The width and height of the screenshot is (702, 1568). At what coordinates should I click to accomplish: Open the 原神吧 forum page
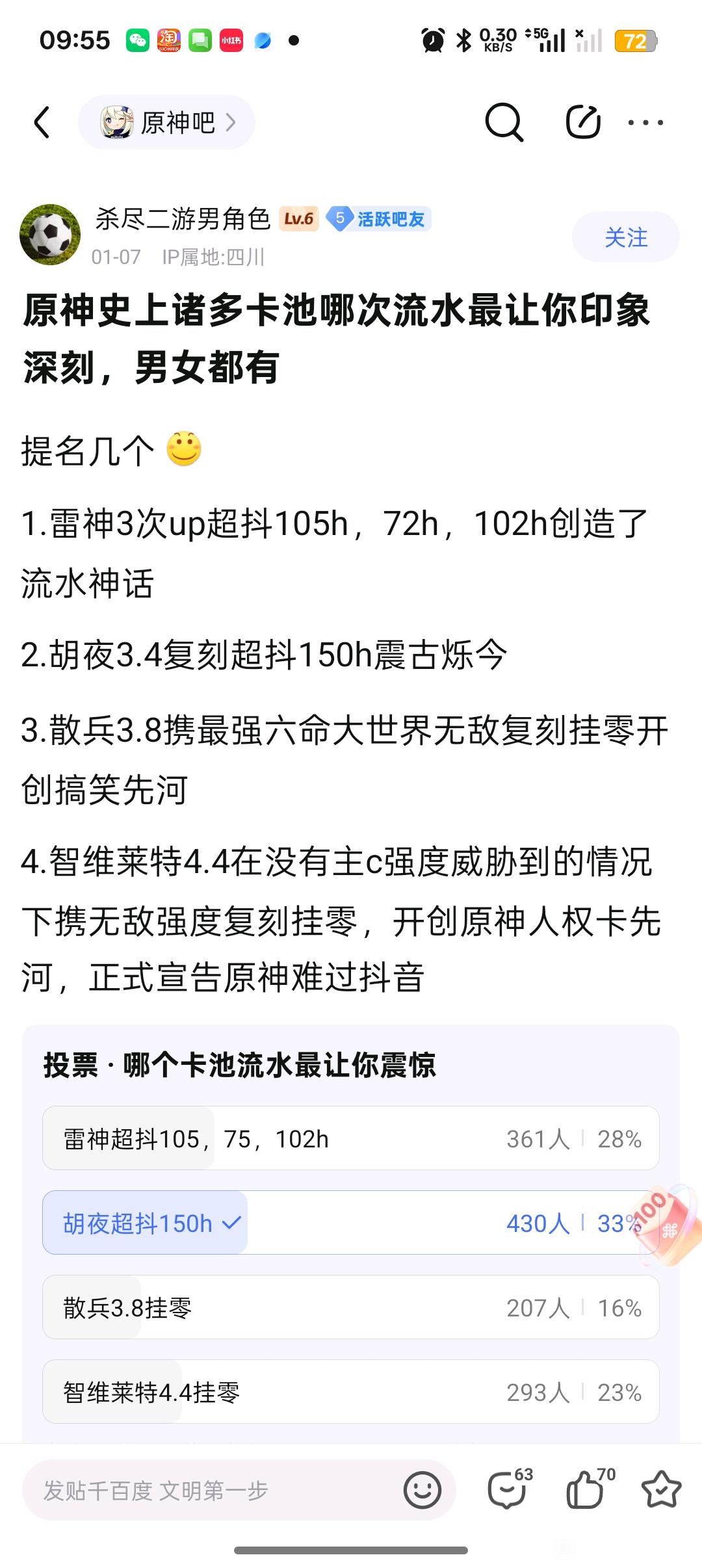pos(167,122)
